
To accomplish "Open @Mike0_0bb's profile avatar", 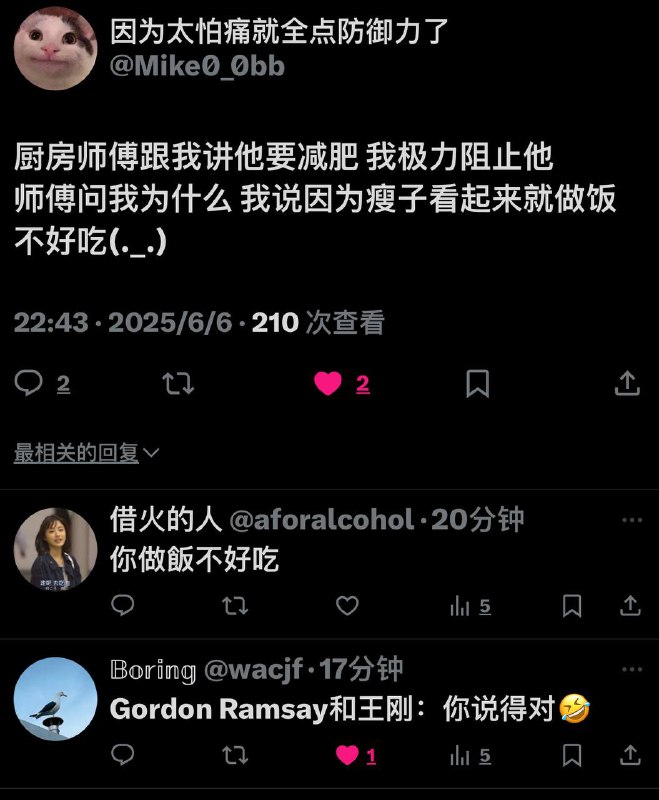I will pyautogui.click(x=55, y=49).
